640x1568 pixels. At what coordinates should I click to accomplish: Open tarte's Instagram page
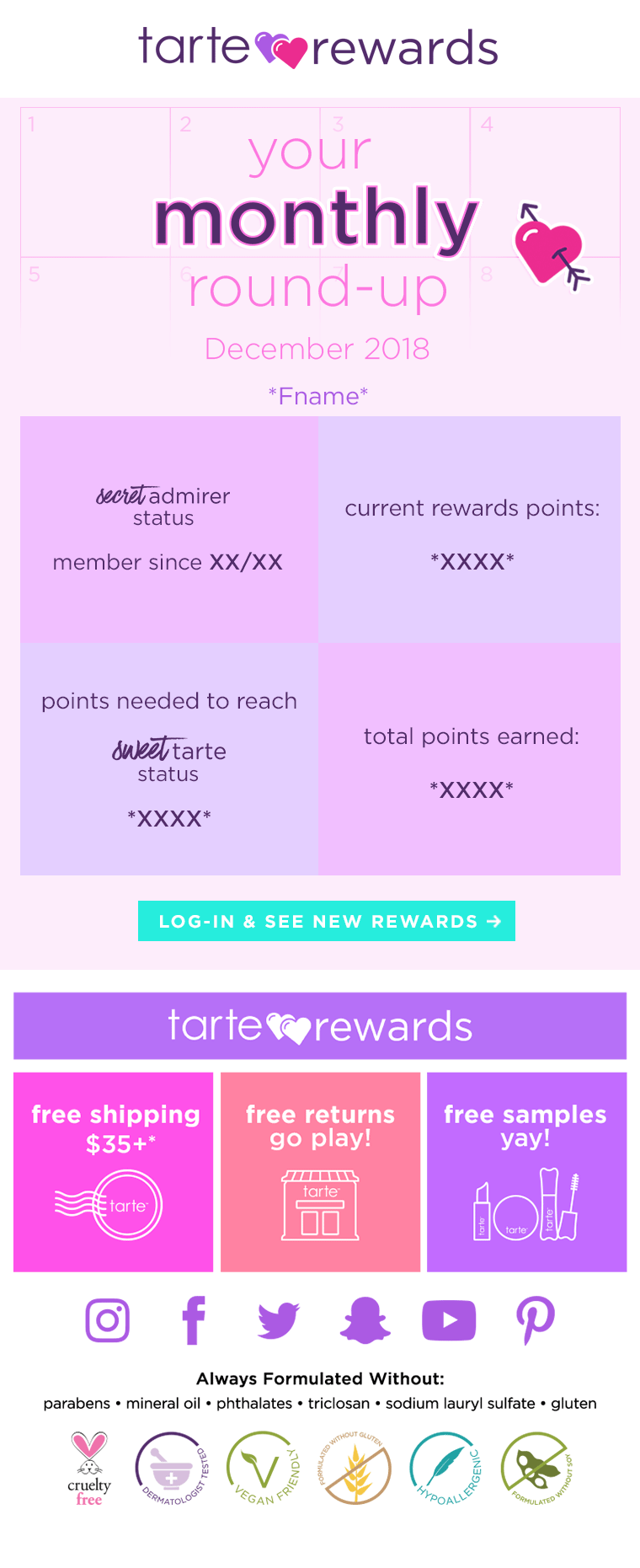(x=107, y=1319)
